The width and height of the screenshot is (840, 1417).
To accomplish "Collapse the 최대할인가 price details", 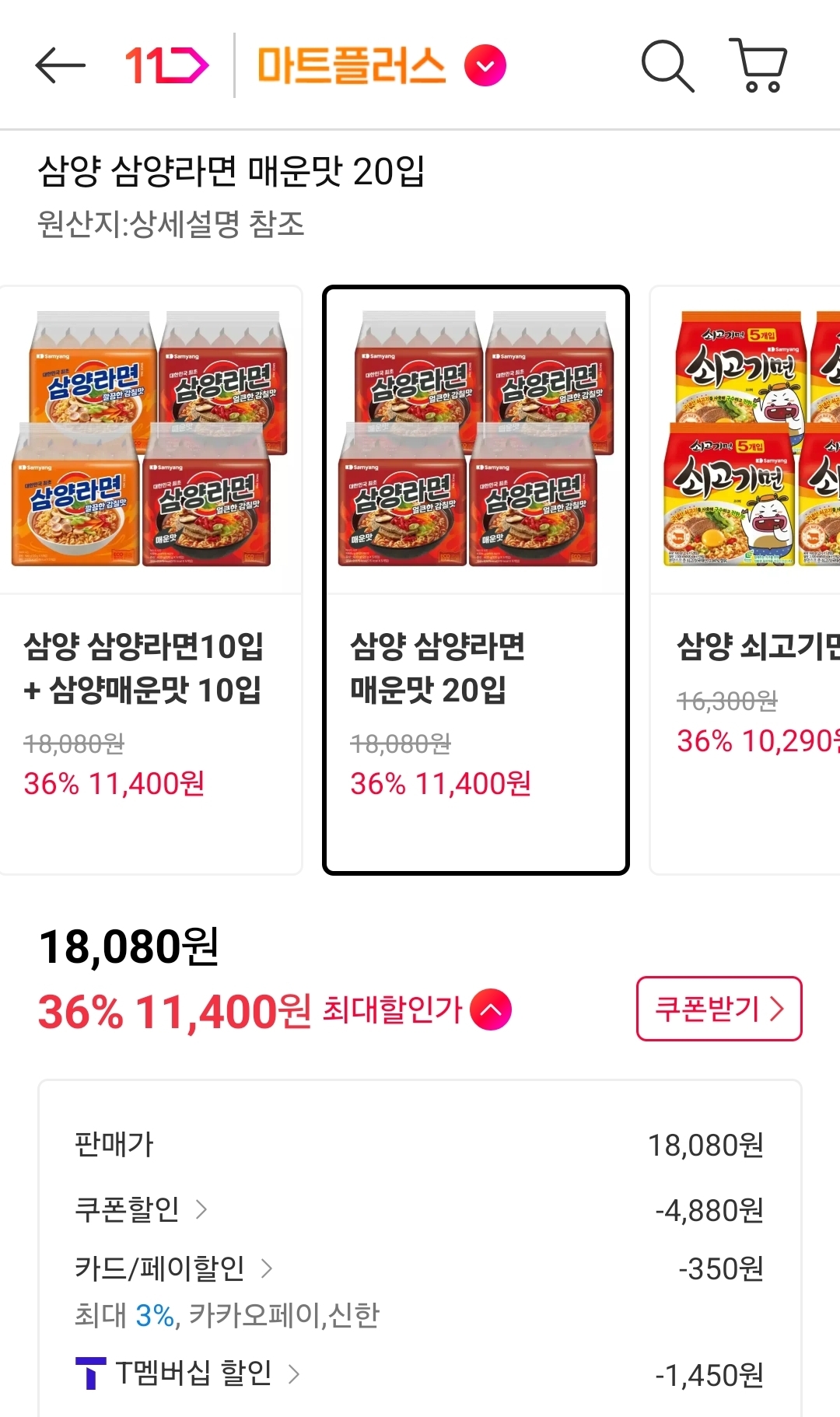I will (491, 1009).
